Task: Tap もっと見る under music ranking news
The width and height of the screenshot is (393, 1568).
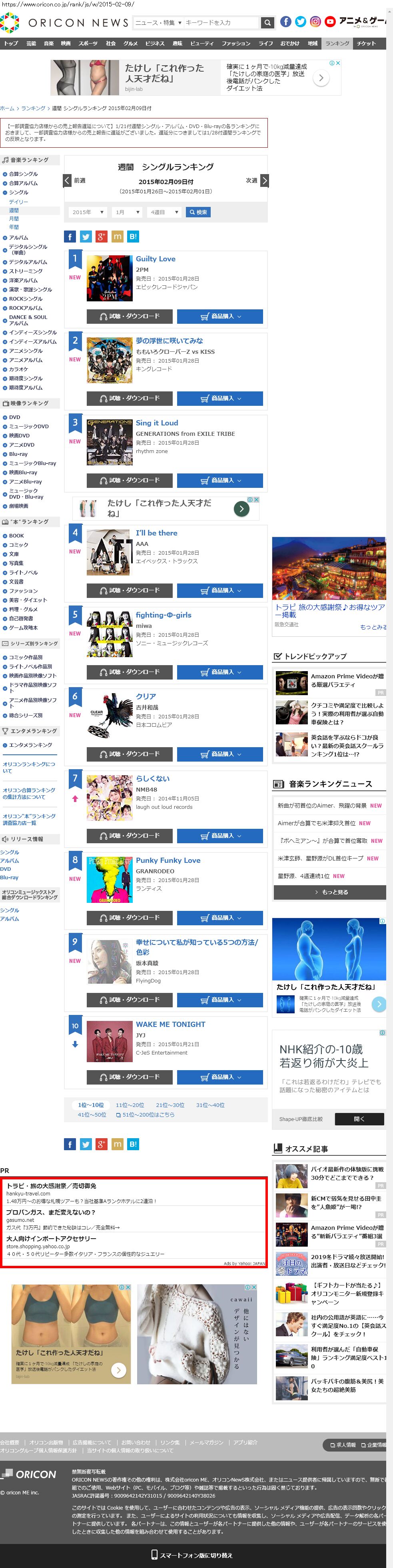Action: (x=330, y=892)
